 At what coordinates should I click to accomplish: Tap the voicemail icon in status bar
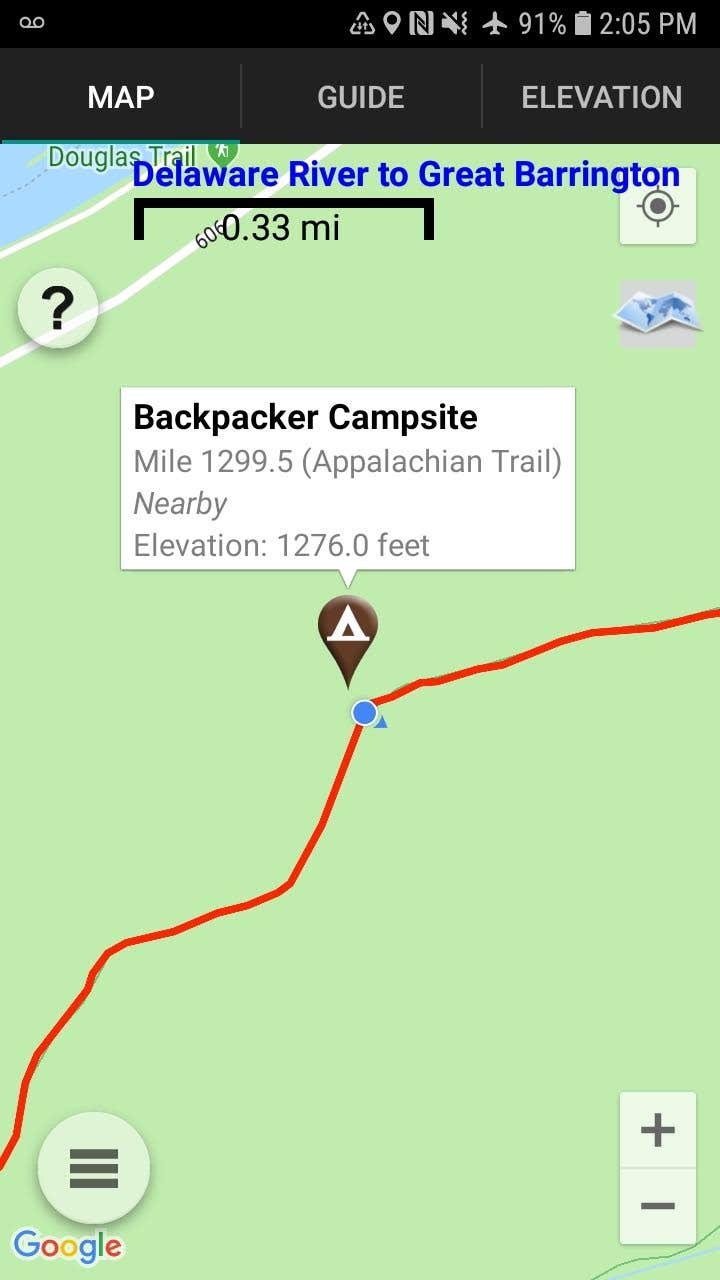(31, 22)
